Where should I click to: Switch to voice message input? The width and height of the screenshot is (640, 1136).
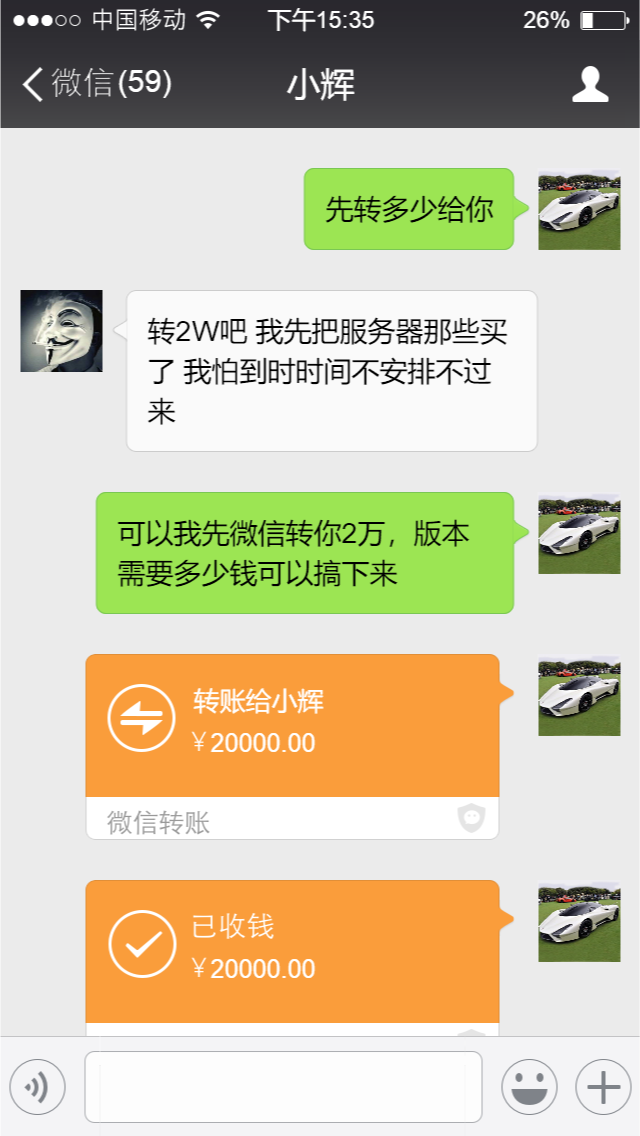pyautogui.click(x=37, y=1086)
